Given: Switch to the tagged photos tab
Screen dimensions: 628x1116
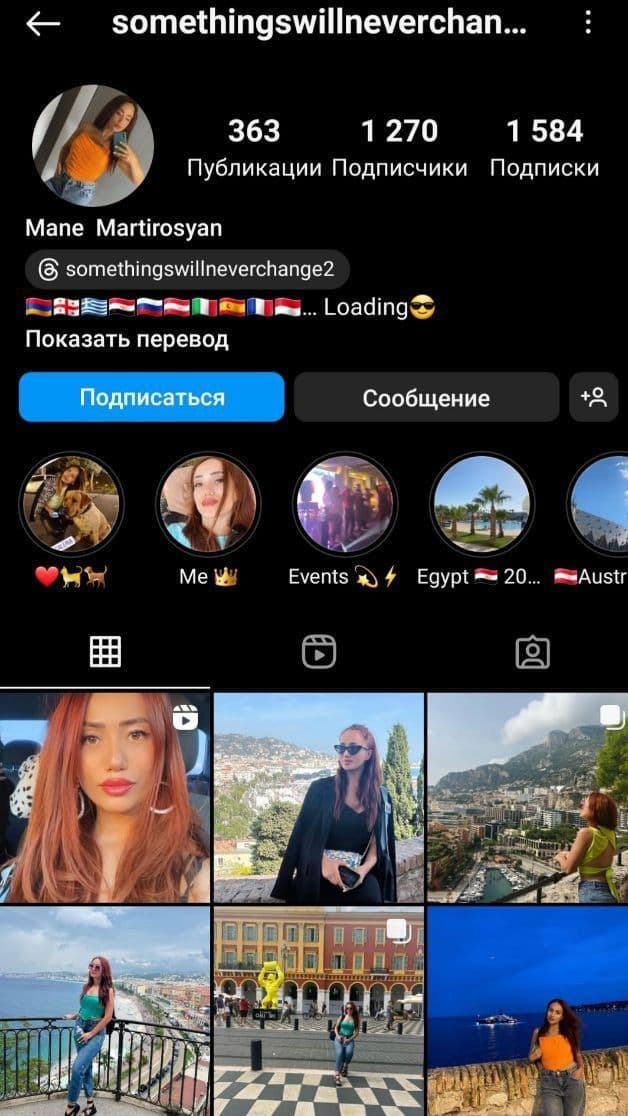Looking at the screenshot, I should click(532, 652).
